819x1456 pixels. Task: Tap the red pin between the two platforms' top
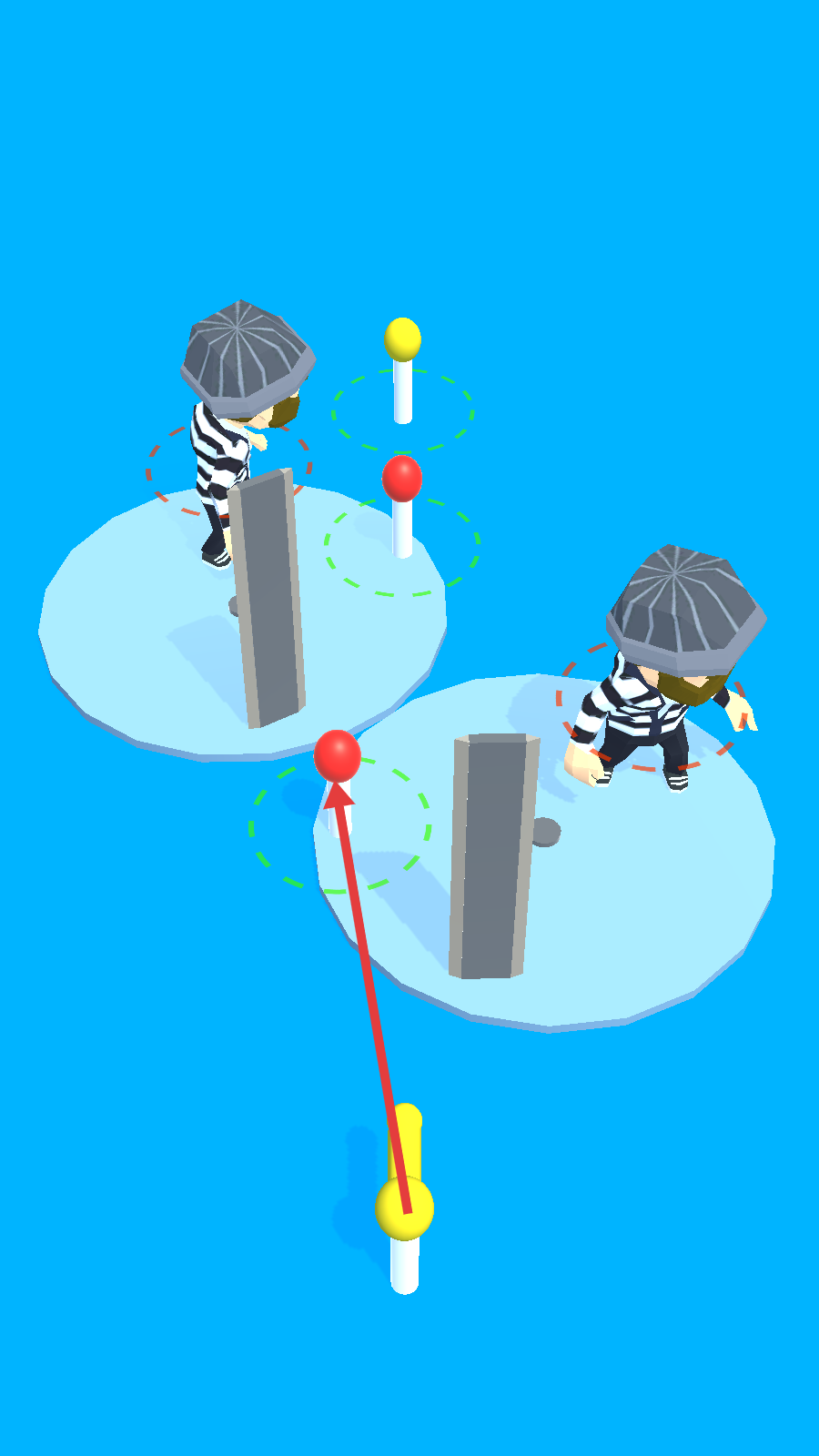(401, 478)
